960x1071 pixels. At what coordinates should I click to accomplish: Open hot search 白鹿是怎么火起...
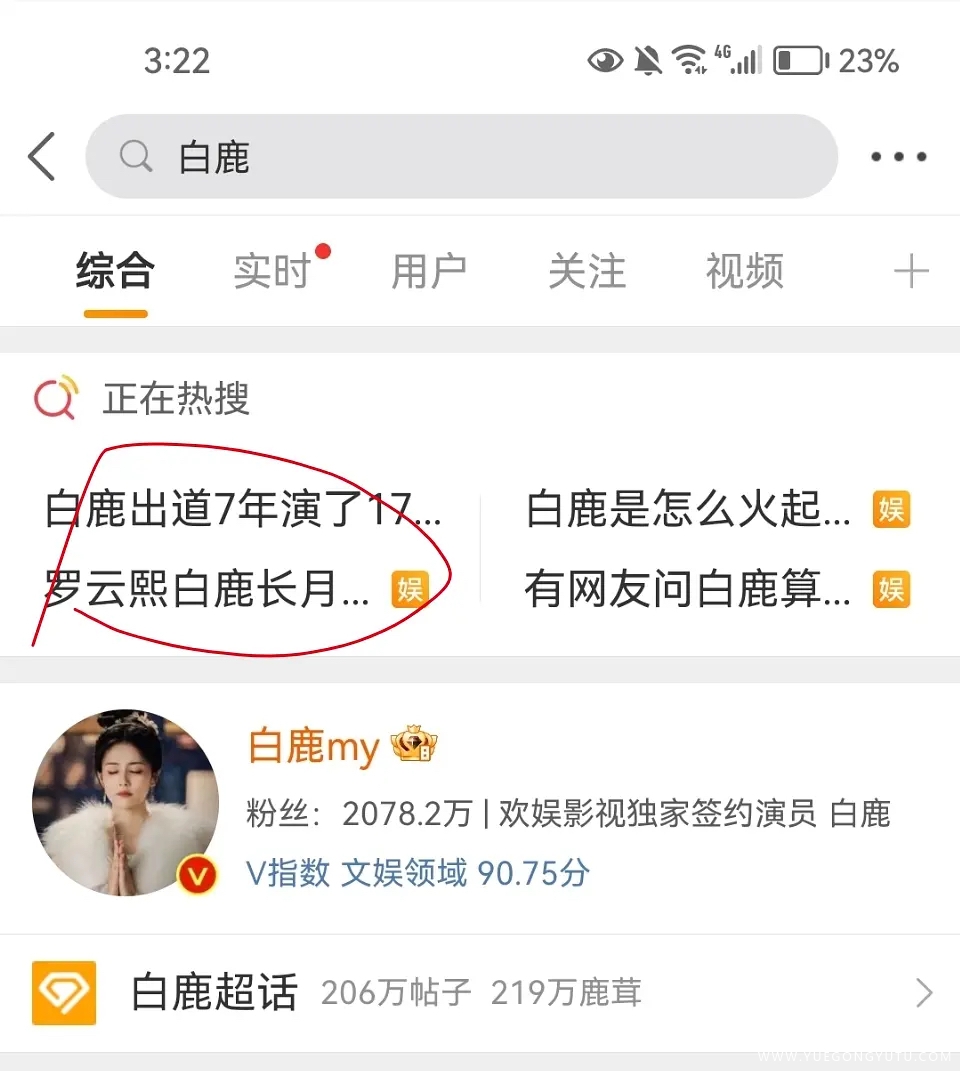(x=689, y=511)
